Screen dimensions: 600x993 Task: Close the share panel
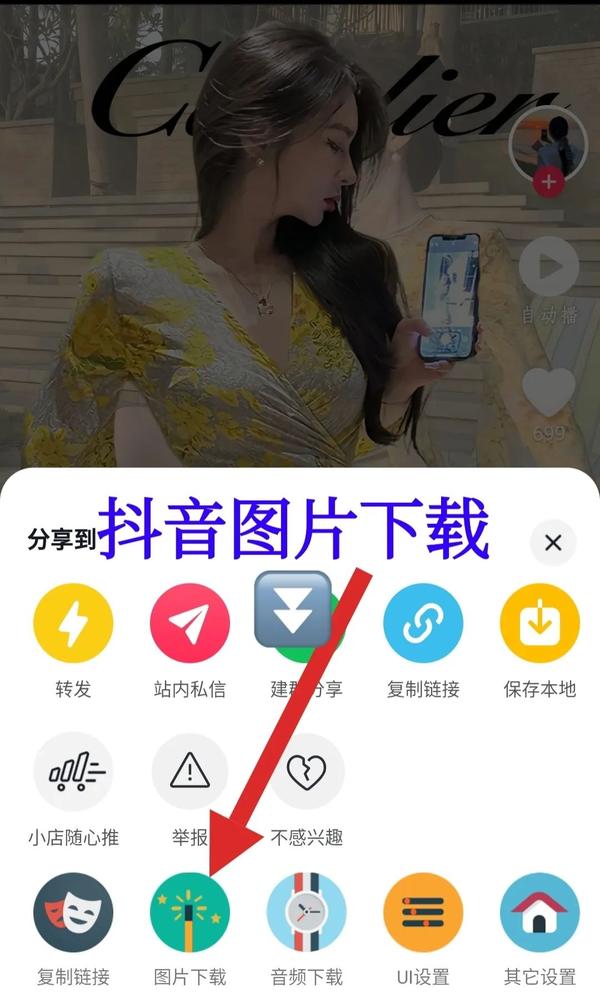pos(553,543)
